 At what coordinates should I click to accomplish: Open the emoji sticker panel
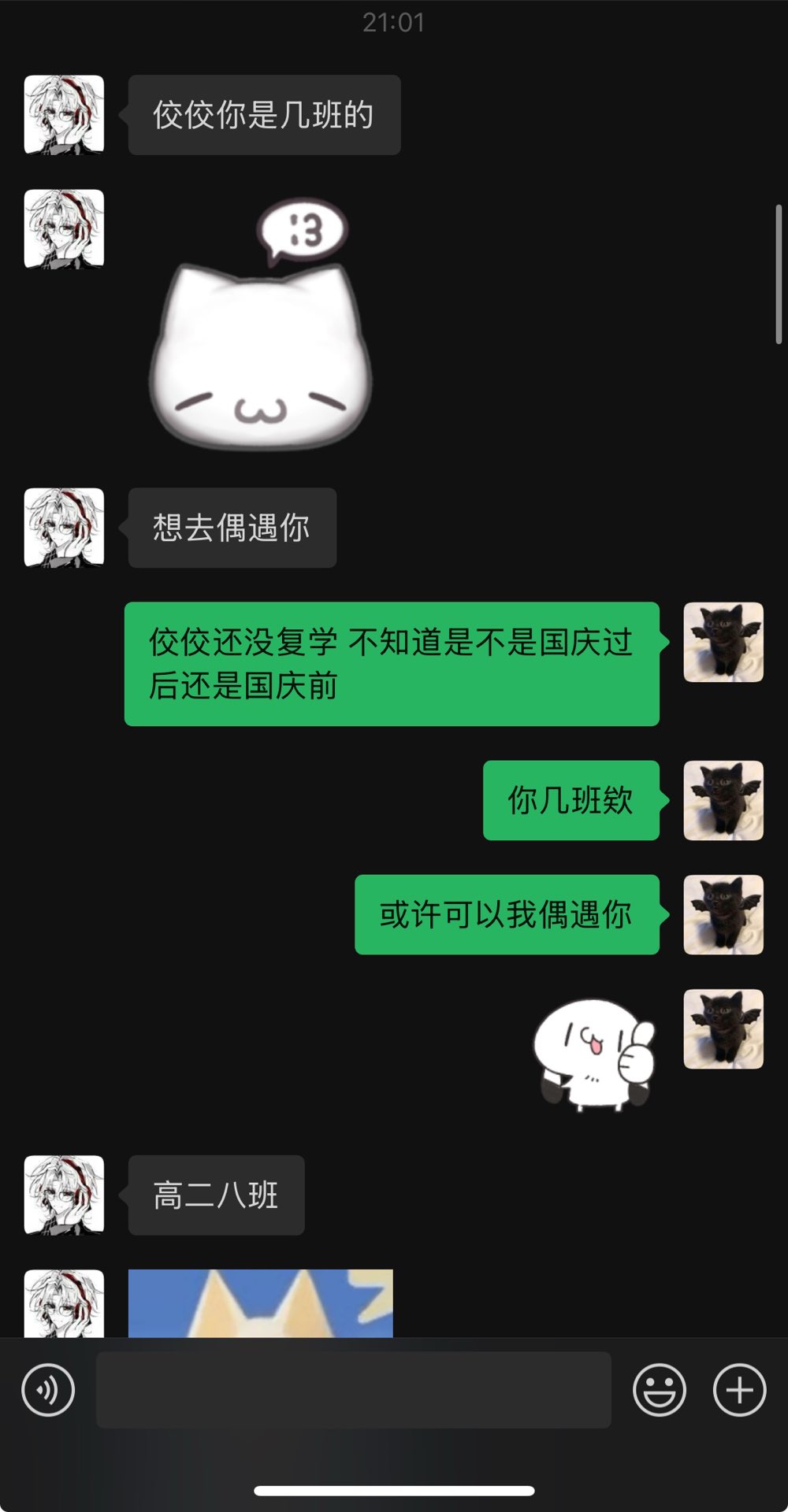tap(659, 1390)
